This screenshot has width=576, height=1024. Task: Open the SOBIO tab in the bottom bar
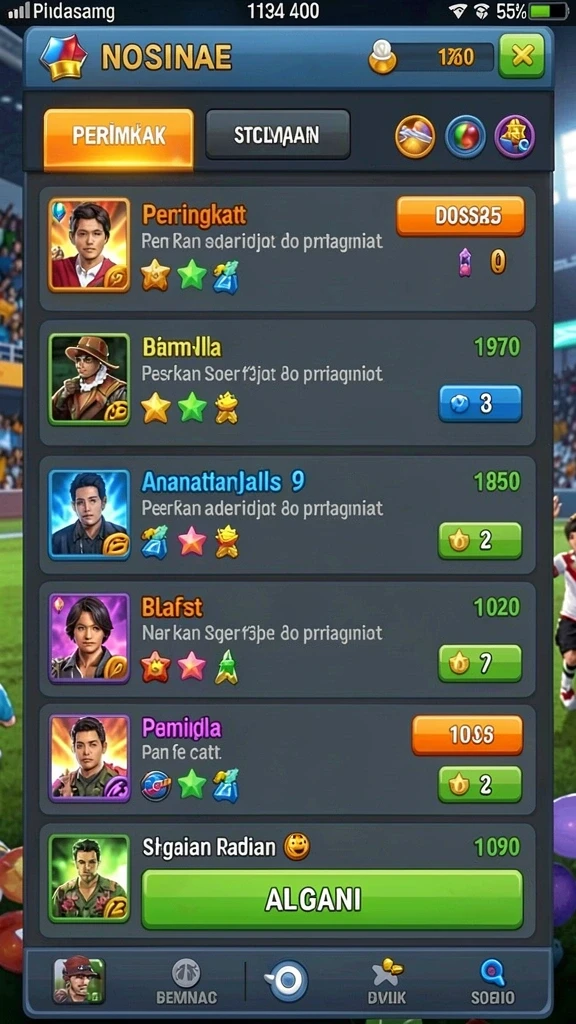(x=492, y=982)
